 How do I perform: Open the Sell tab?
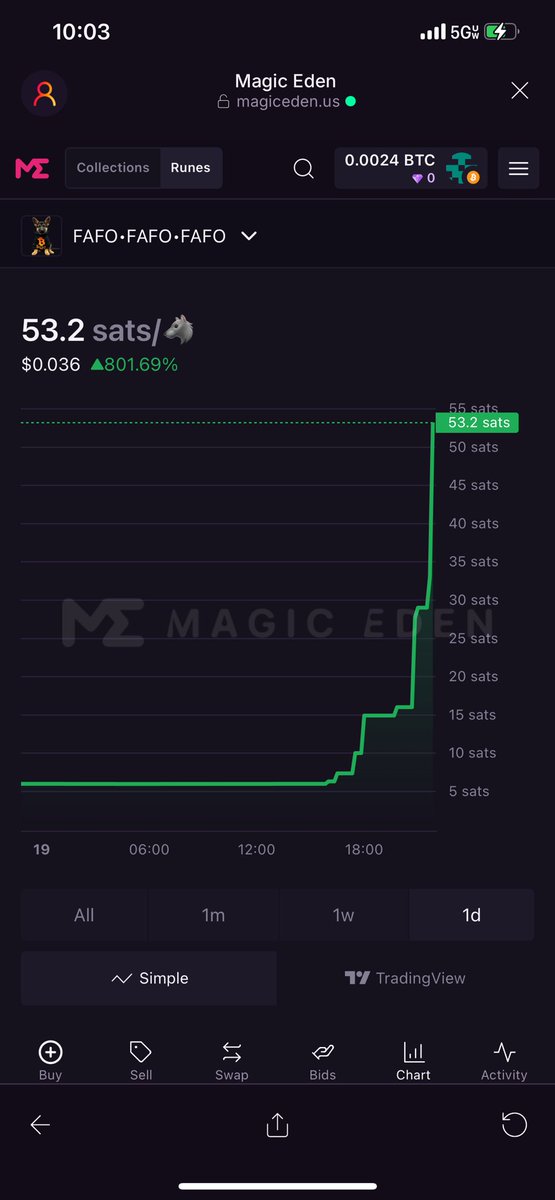(x=141, y=1060)
